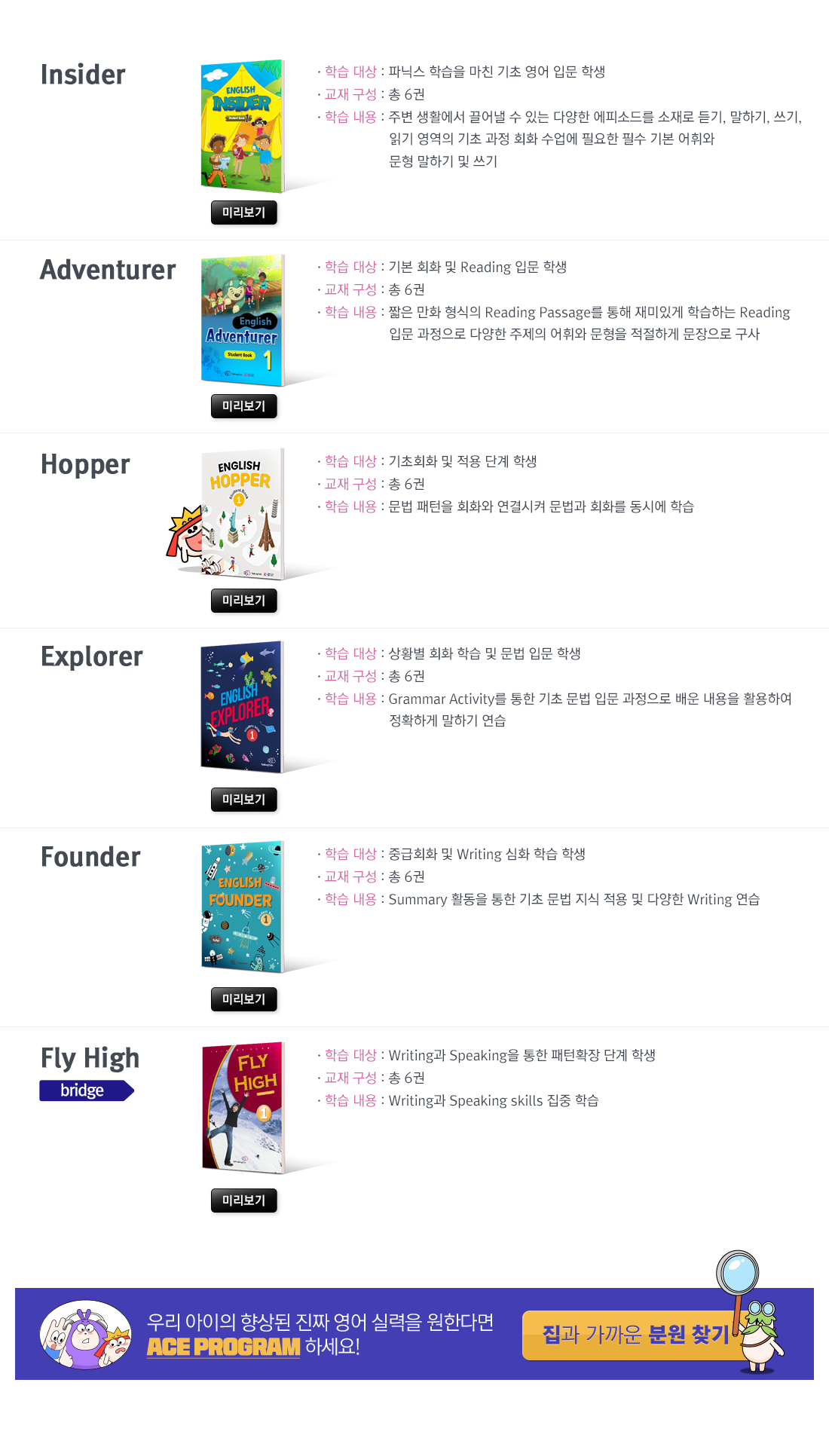Open the 미리보기 preview for Founder
This screenshot has height=1456, width=829.
(x=243, y=999)
